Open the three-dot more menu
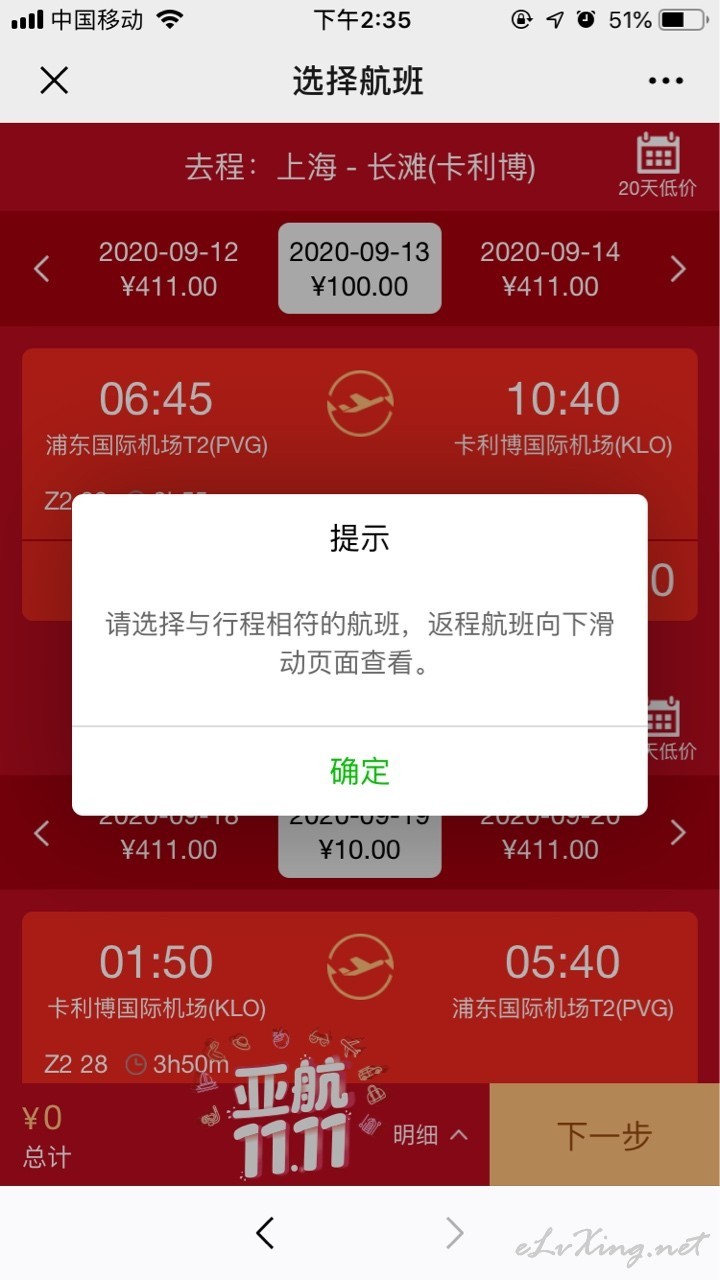 pyautogui.click(x=666, y=81)
